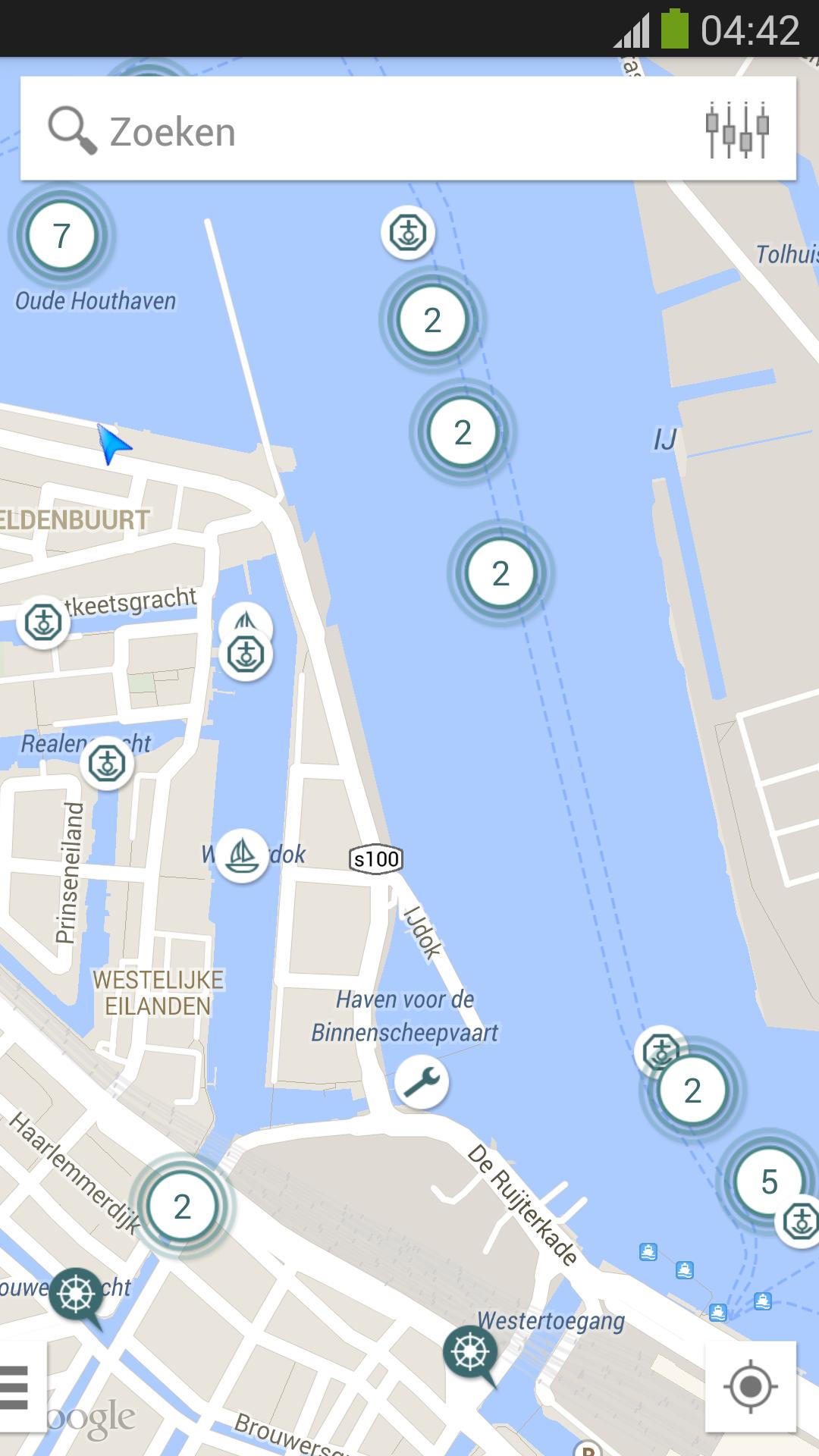The width and height of the screenshot is (819, 1456).
Task: Expand the cluster marked 5
Action: click(x=768, y=1181)
